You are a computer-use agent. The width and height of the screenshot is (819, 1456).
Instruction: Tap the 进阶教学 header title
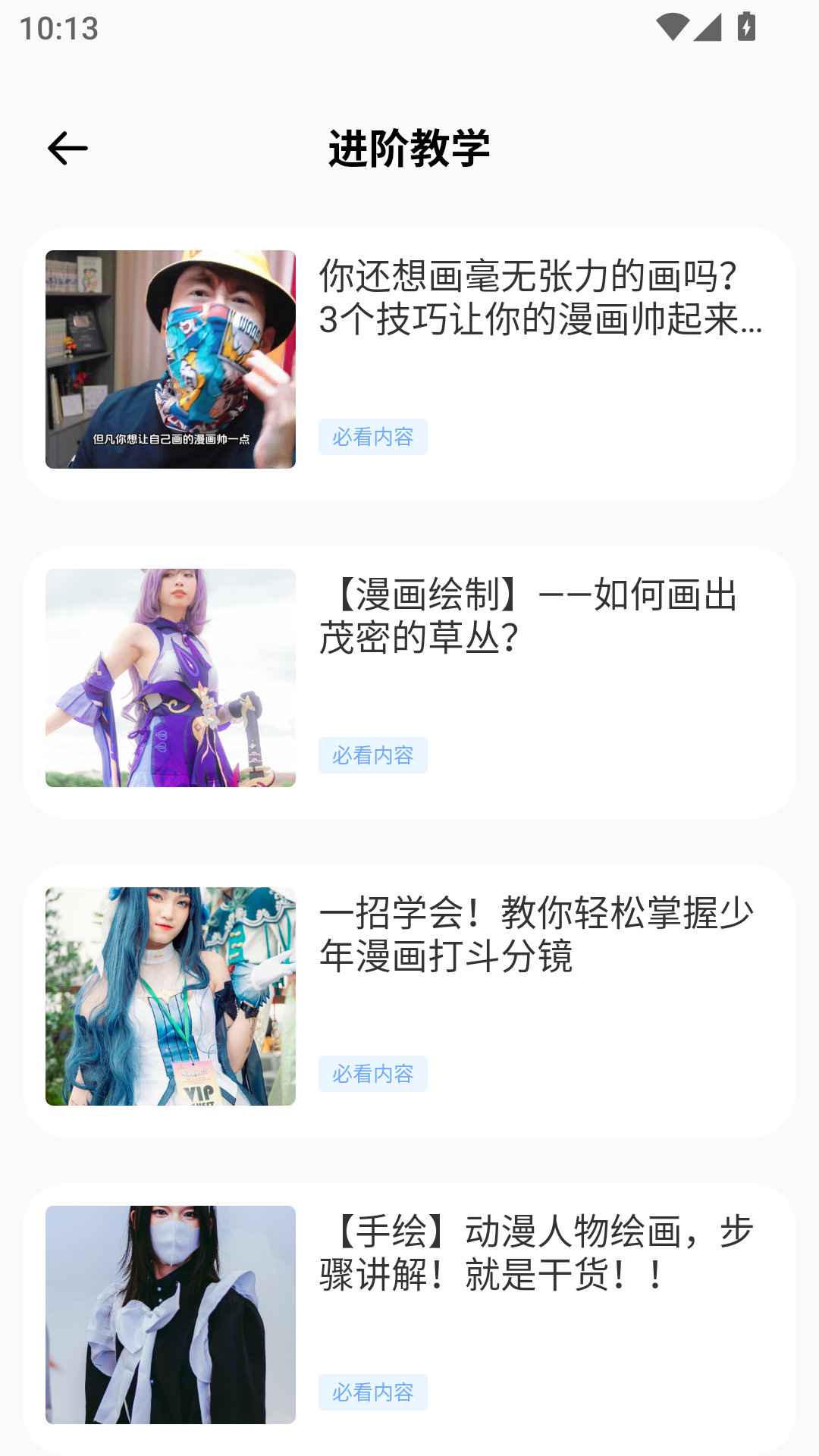tap(409, 149)
